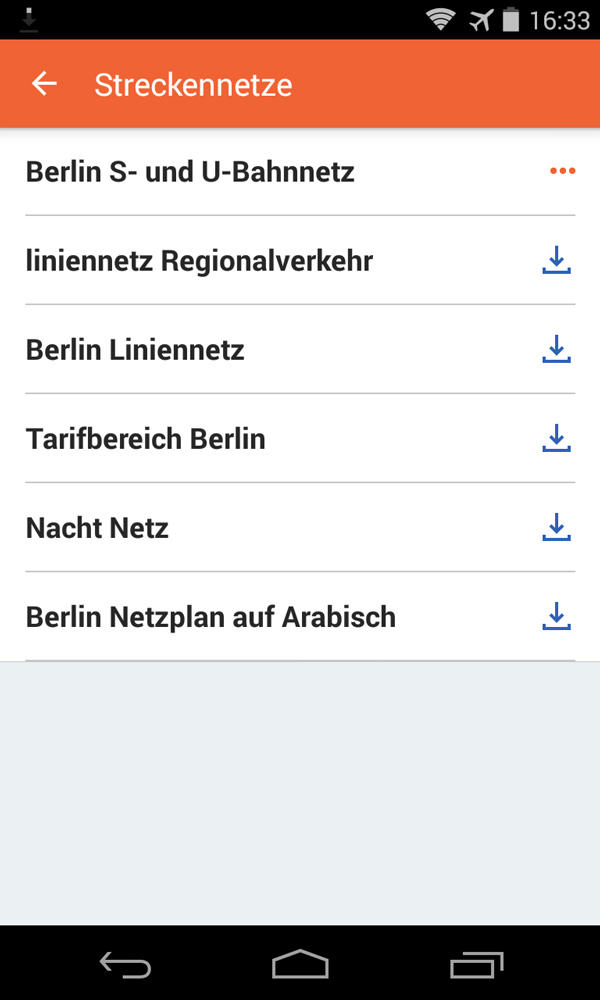
Task: Tap the system home button
Action: point(300,964)
